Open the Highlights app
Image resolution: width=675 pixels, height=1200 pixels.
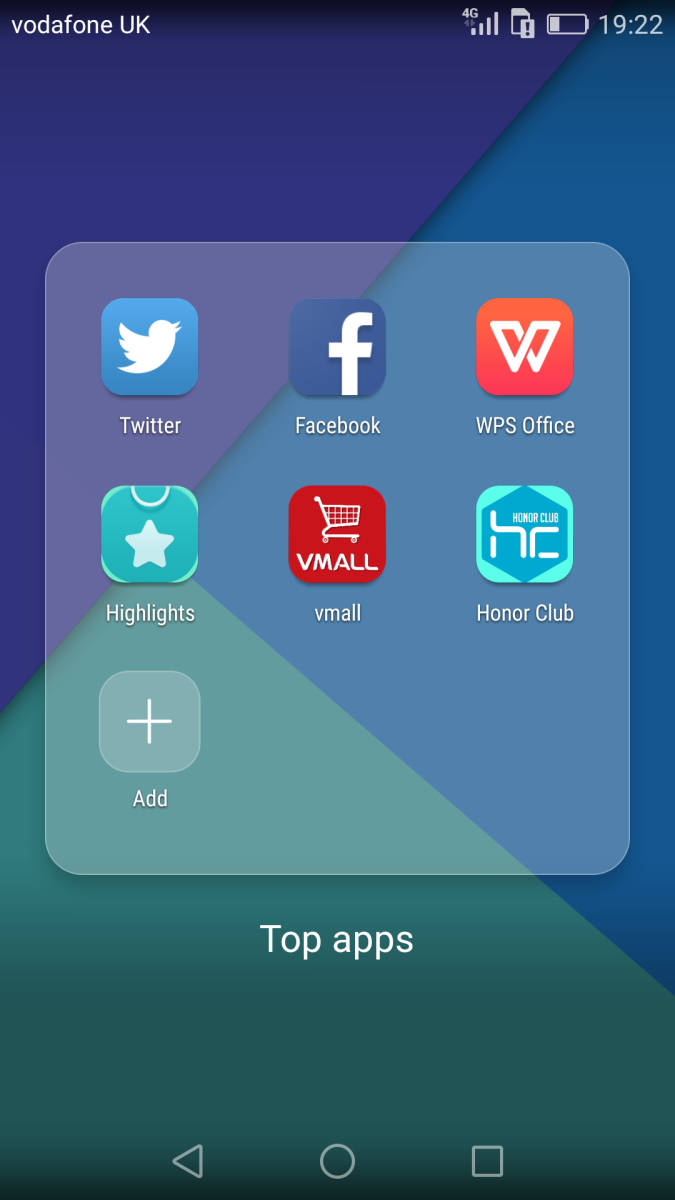tap(150, 534)
